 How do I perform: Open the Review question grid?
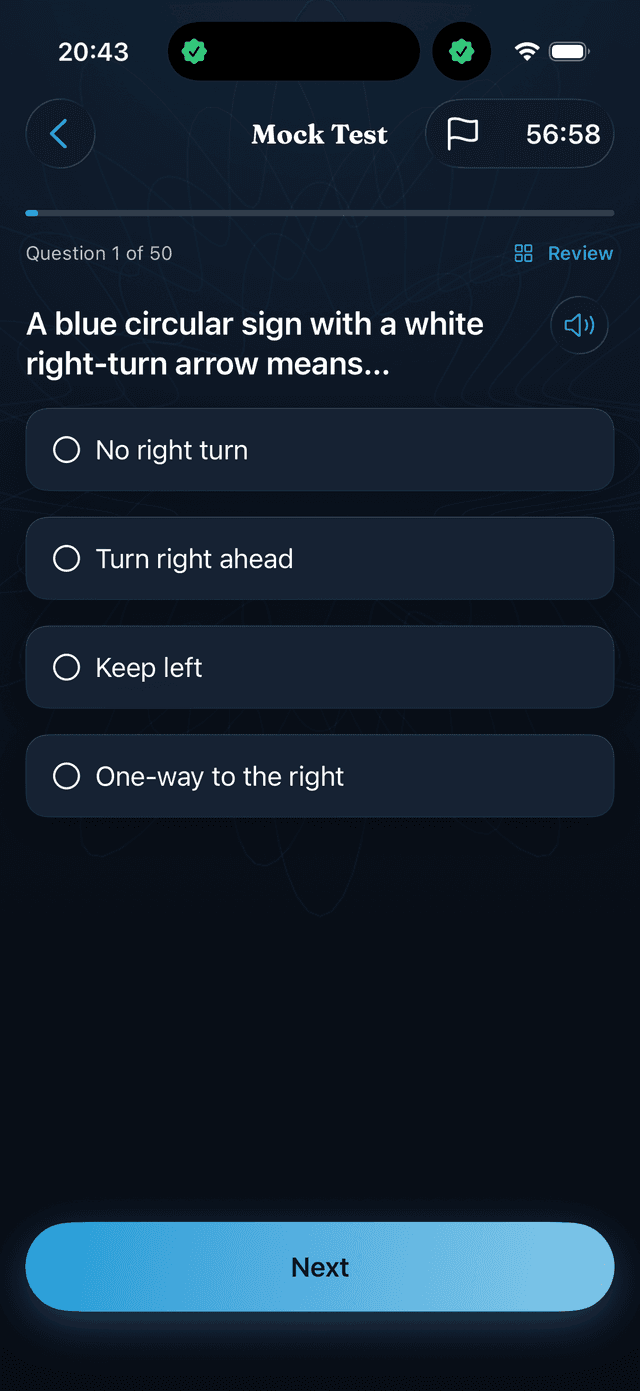(563, 253)
